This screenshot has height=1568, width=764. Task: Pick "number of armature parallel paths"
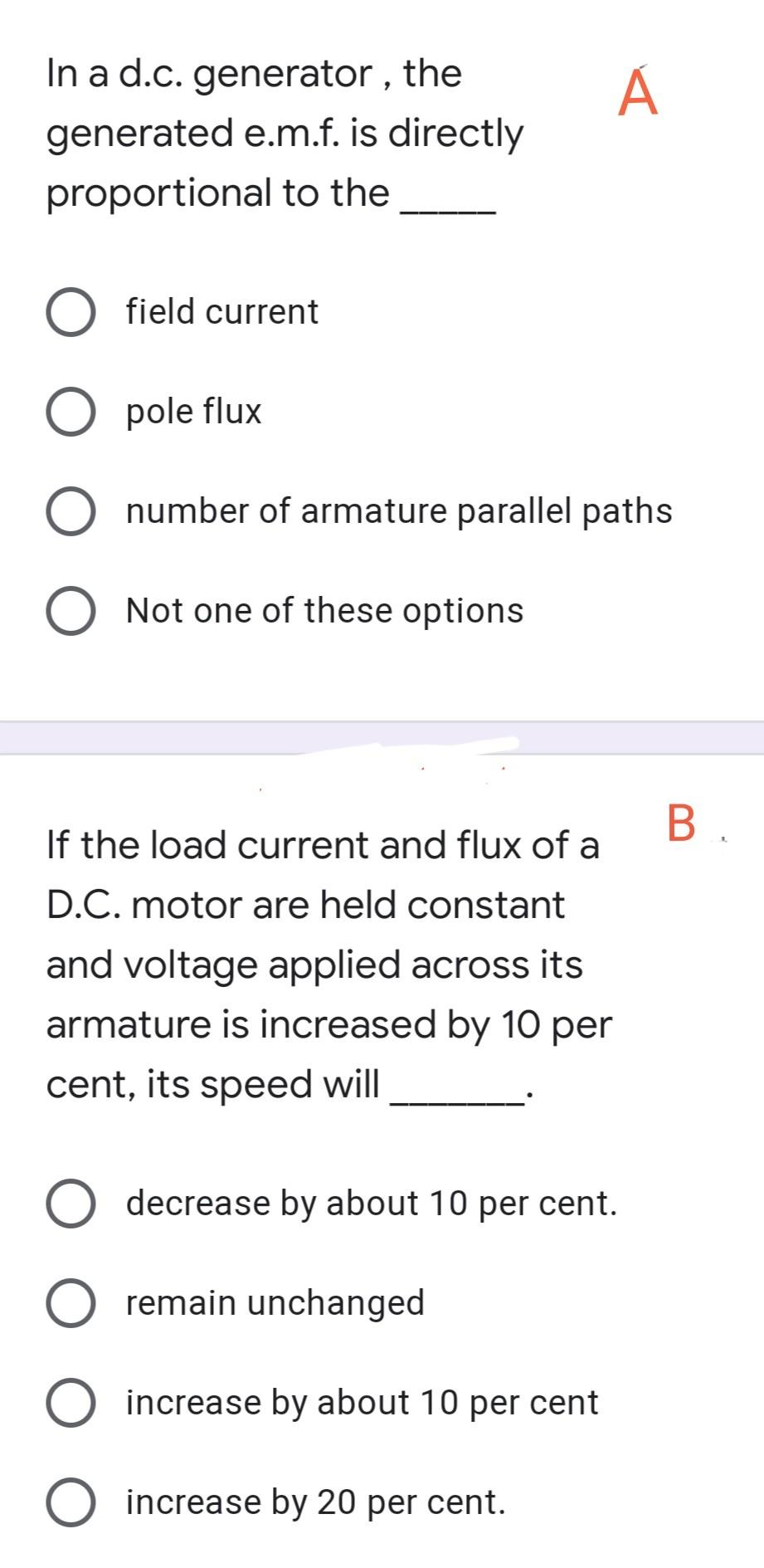(71, 512)
